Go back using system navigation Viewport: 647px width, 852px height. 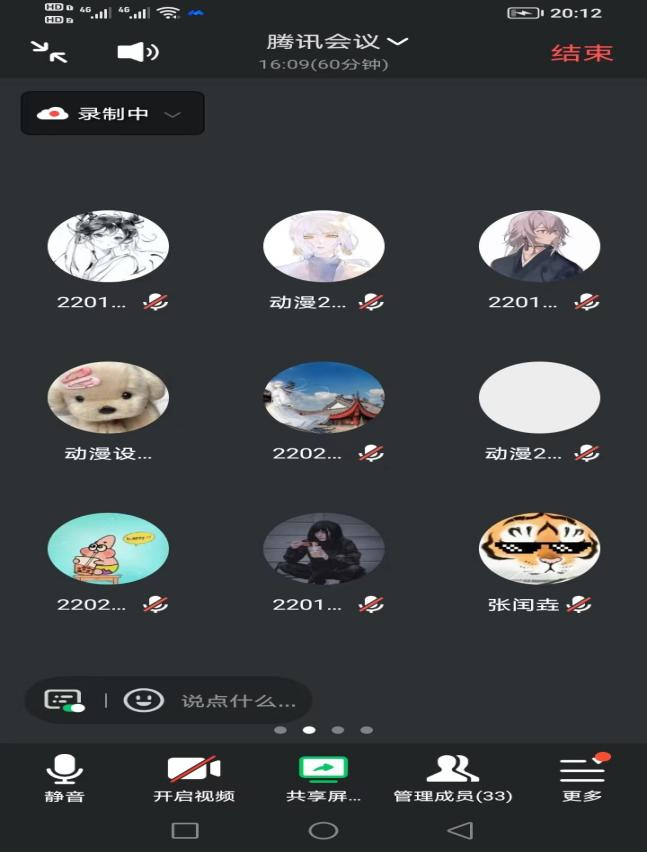click(460, 830)
